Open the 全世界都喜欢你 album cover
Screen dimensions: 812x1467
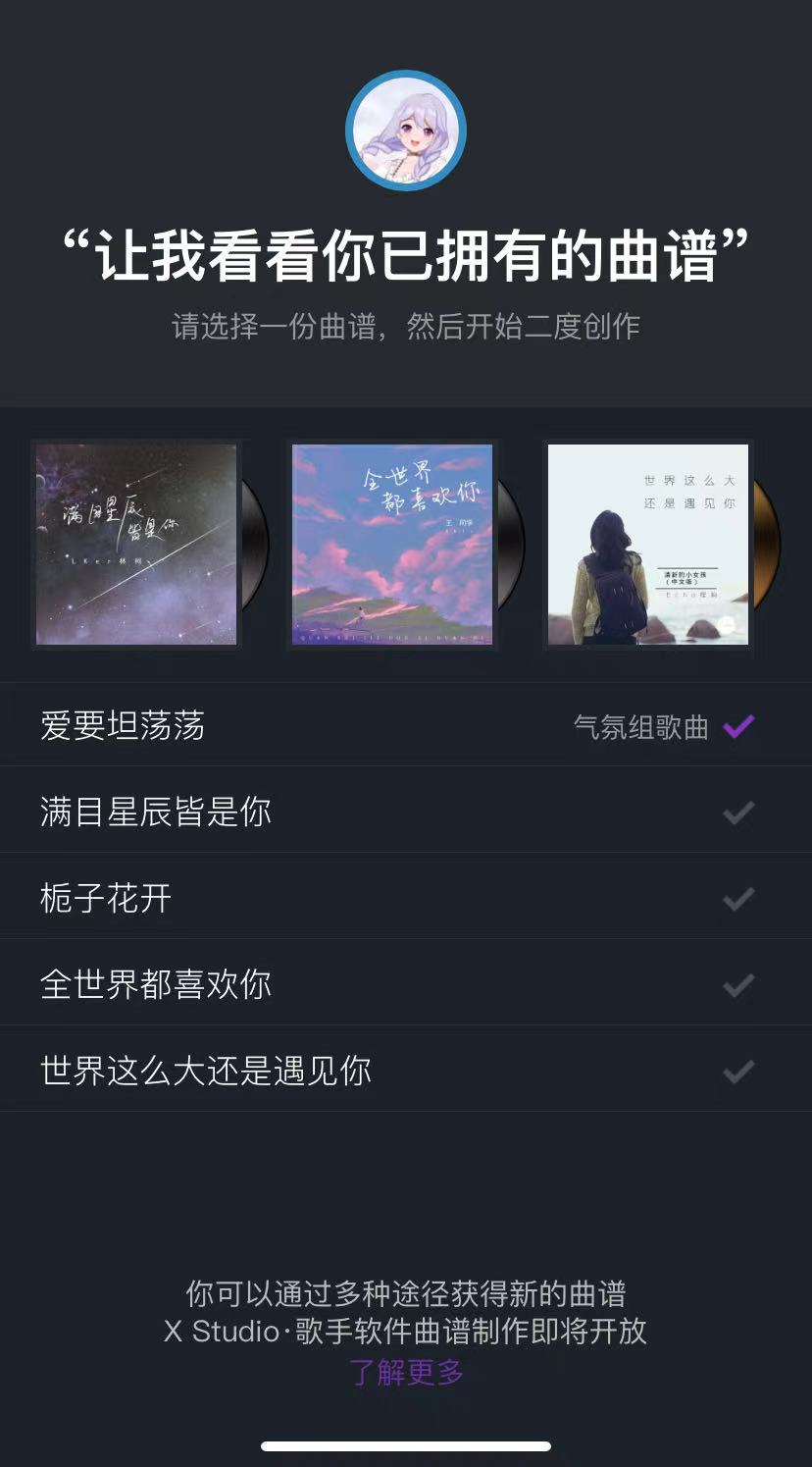[392, 545]
